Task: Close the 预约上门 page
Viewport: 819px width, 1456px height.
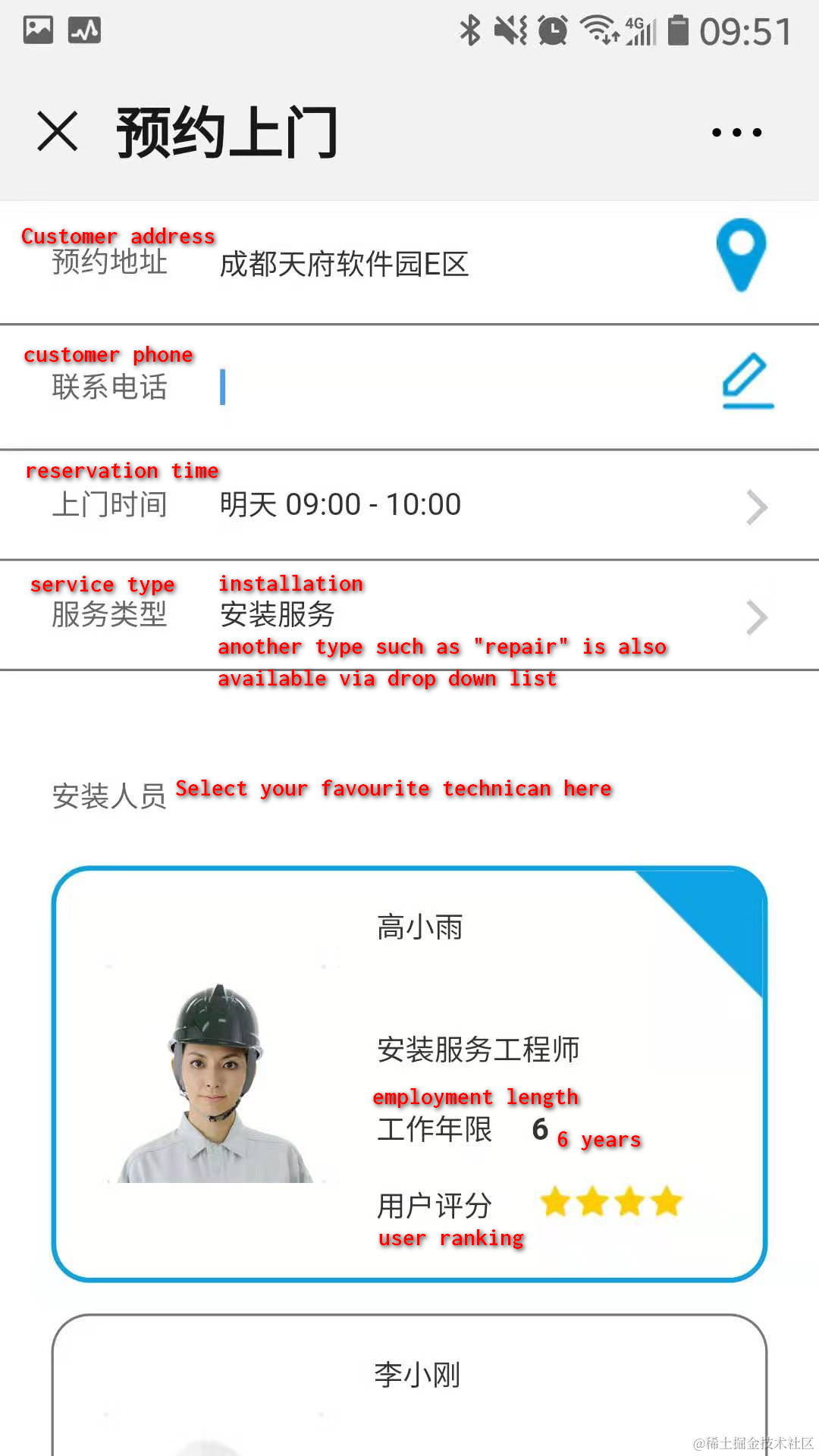Action: pos(57,131)
